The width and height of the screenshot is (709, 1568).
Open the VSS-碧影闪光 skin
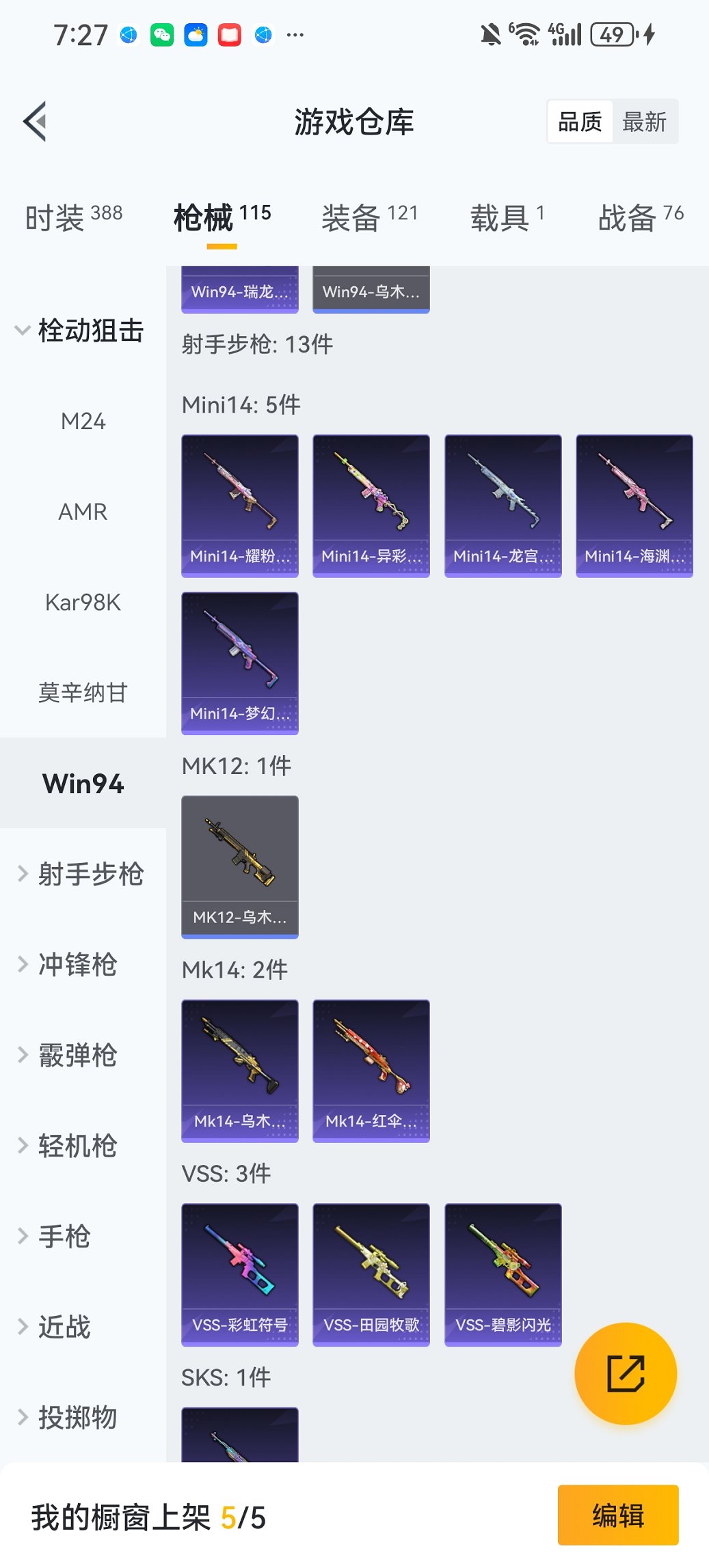coord(502,1273)
